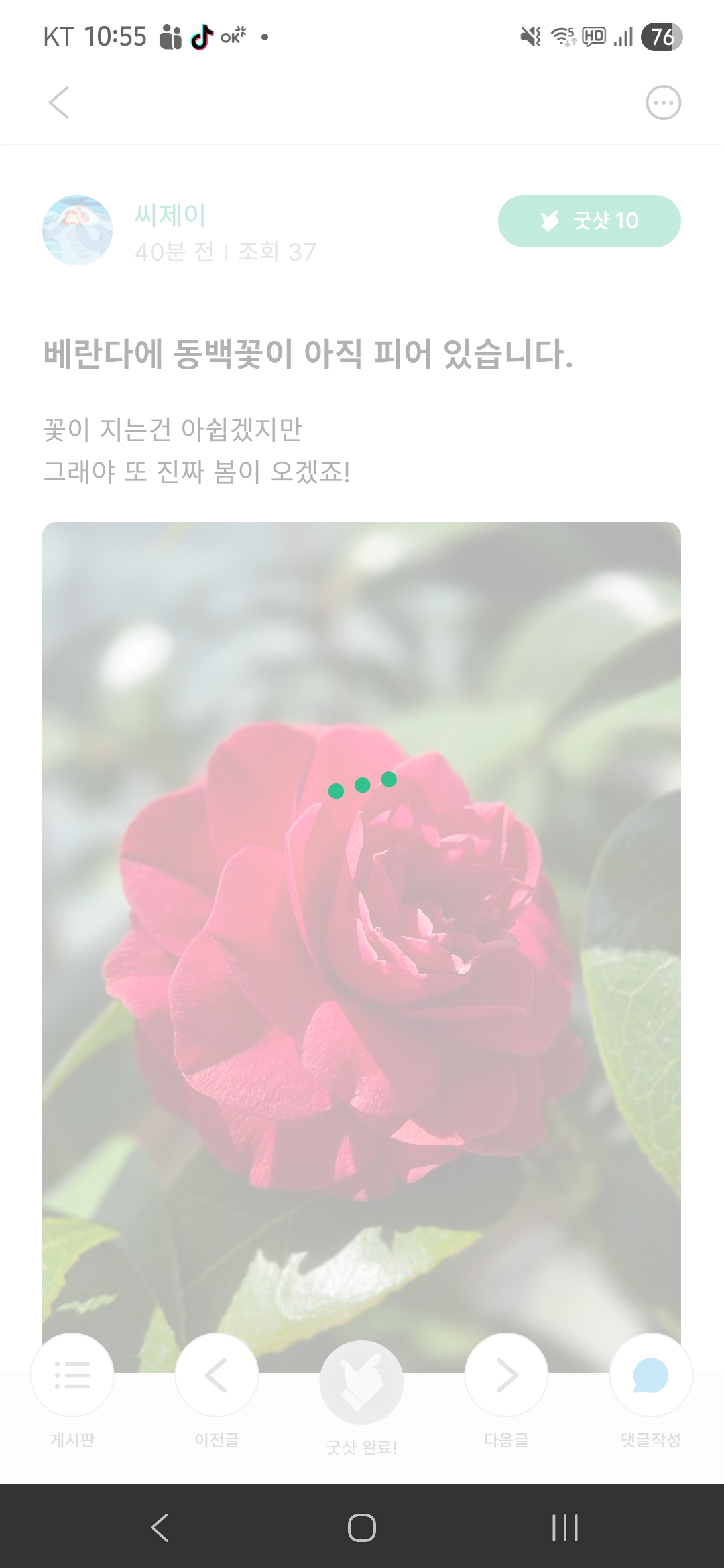Screen dimensions: 724x1568
Task: Go back using the top-left arrow
Action: 59,103
